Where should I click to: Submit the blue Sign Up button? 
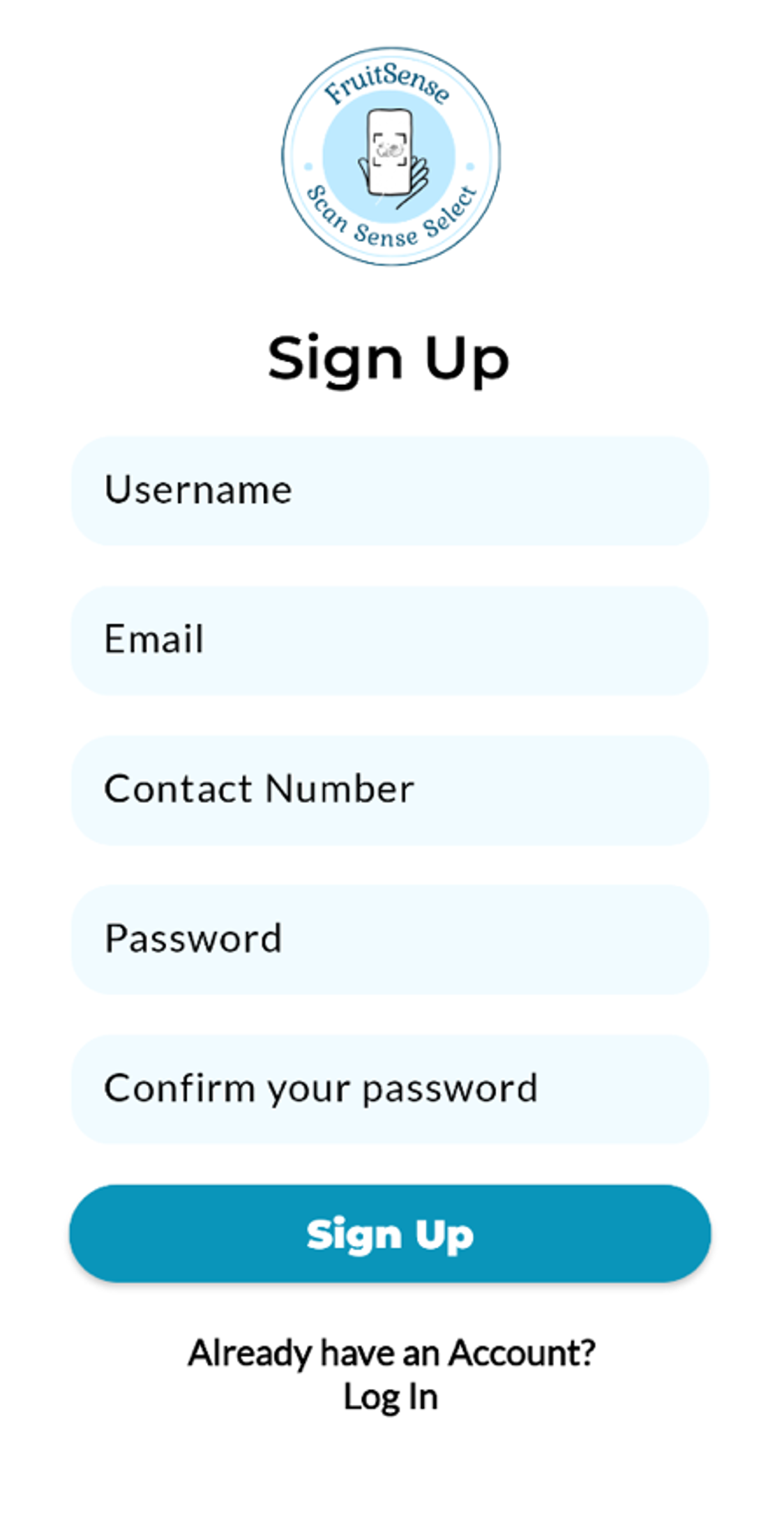pyautogui.click(x=389, y=1234)
